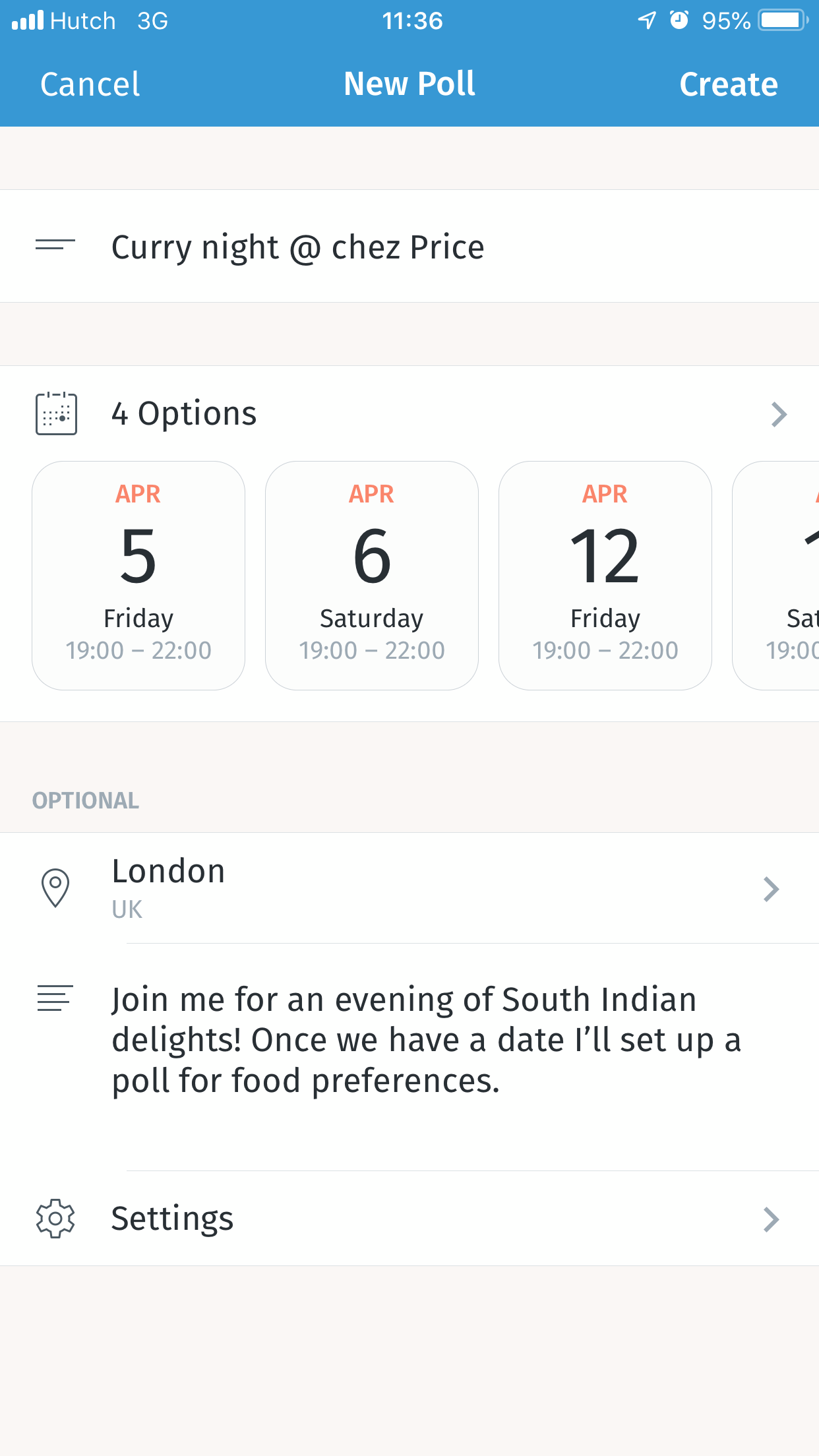Cancel the new poll
Viewport: 819px width, 1456px height.
click(x=90, y=84)
